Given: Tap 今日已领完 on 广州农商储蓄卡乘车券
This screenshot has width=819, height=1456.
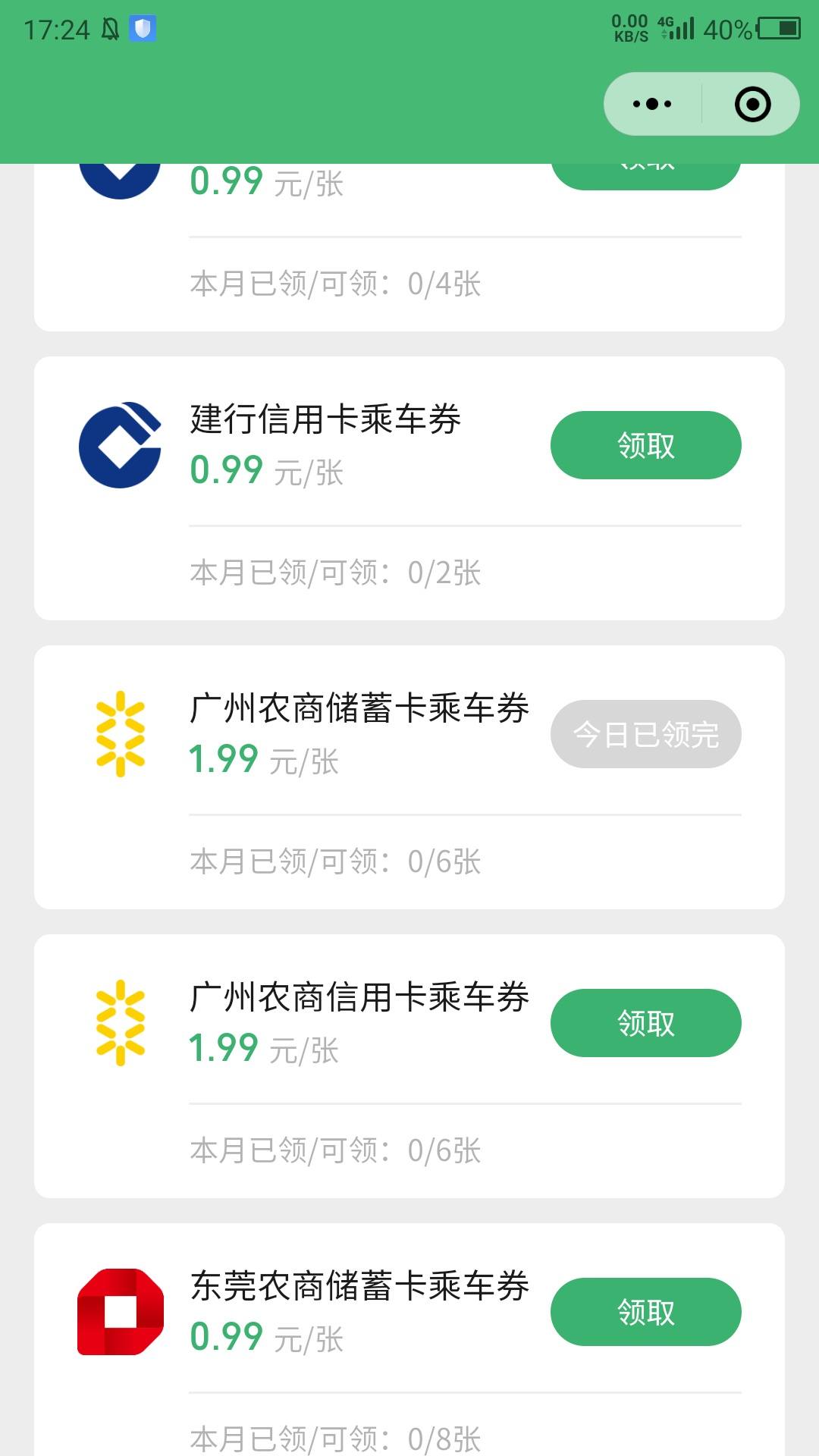Looking at the screenshot, I should pos(645,734).
